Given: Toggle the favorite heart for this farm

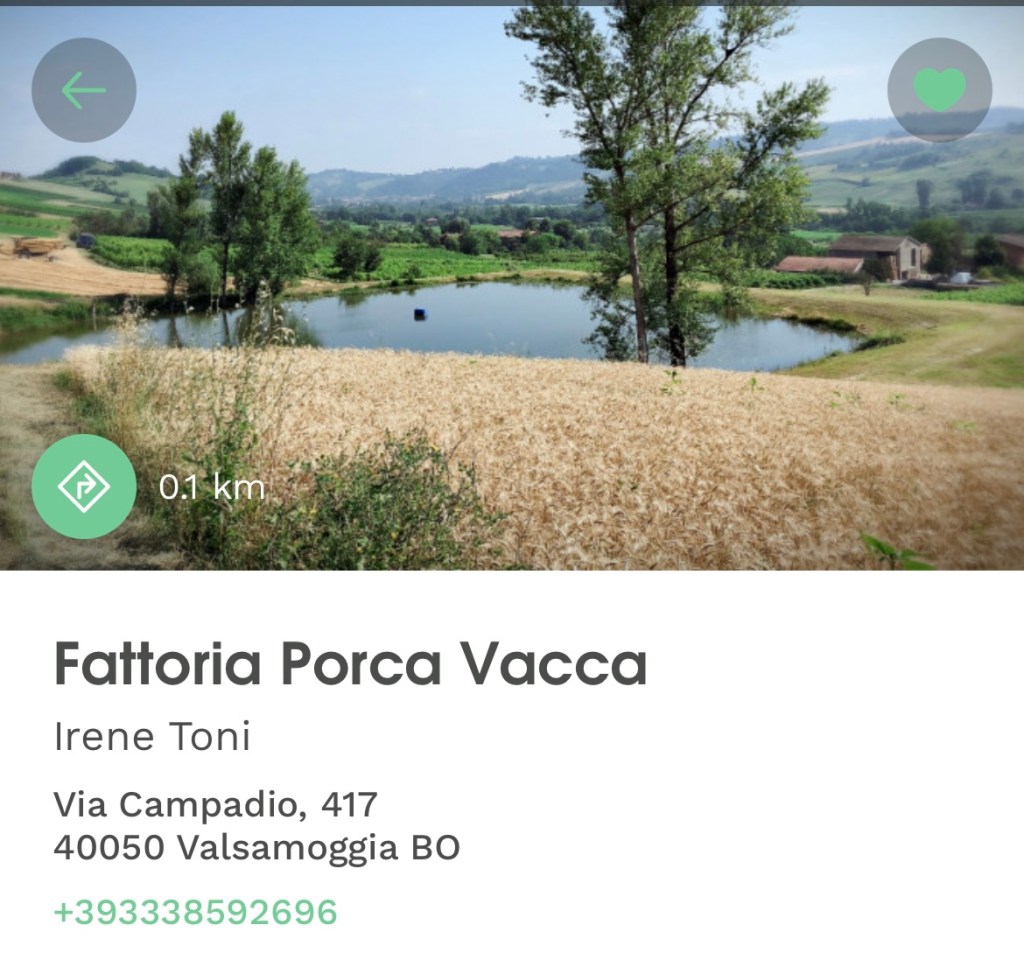Looking at the screenshot, I should [x=939, y=90].
